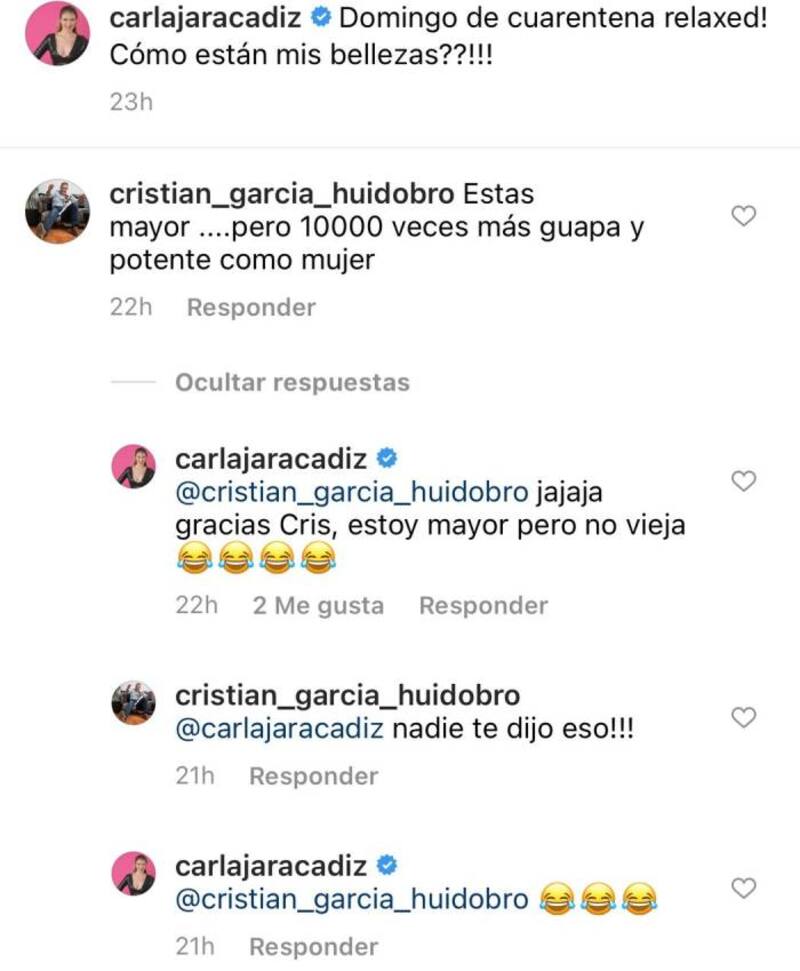Like the comment 'Estas mayor ....pero 10000 veces'

(743, 215)
